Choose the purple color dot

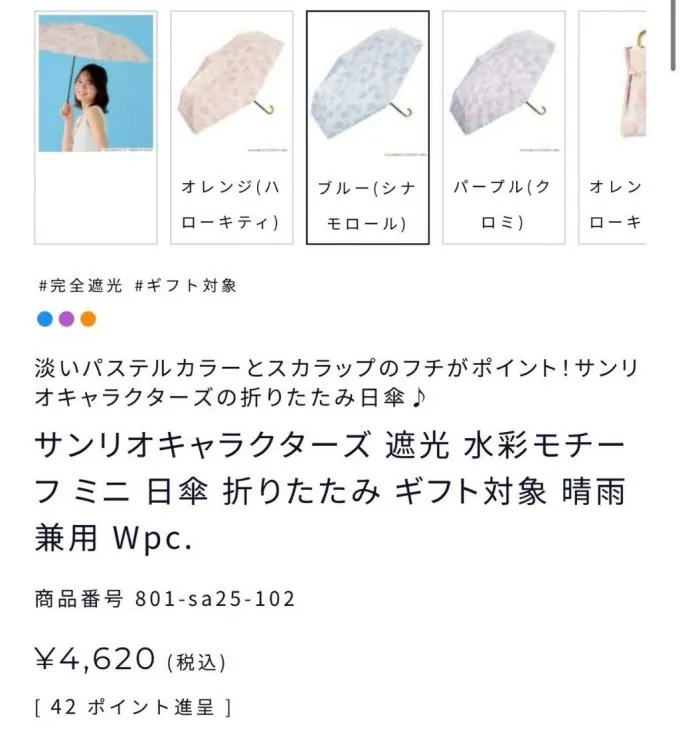[x=66, y=319]
